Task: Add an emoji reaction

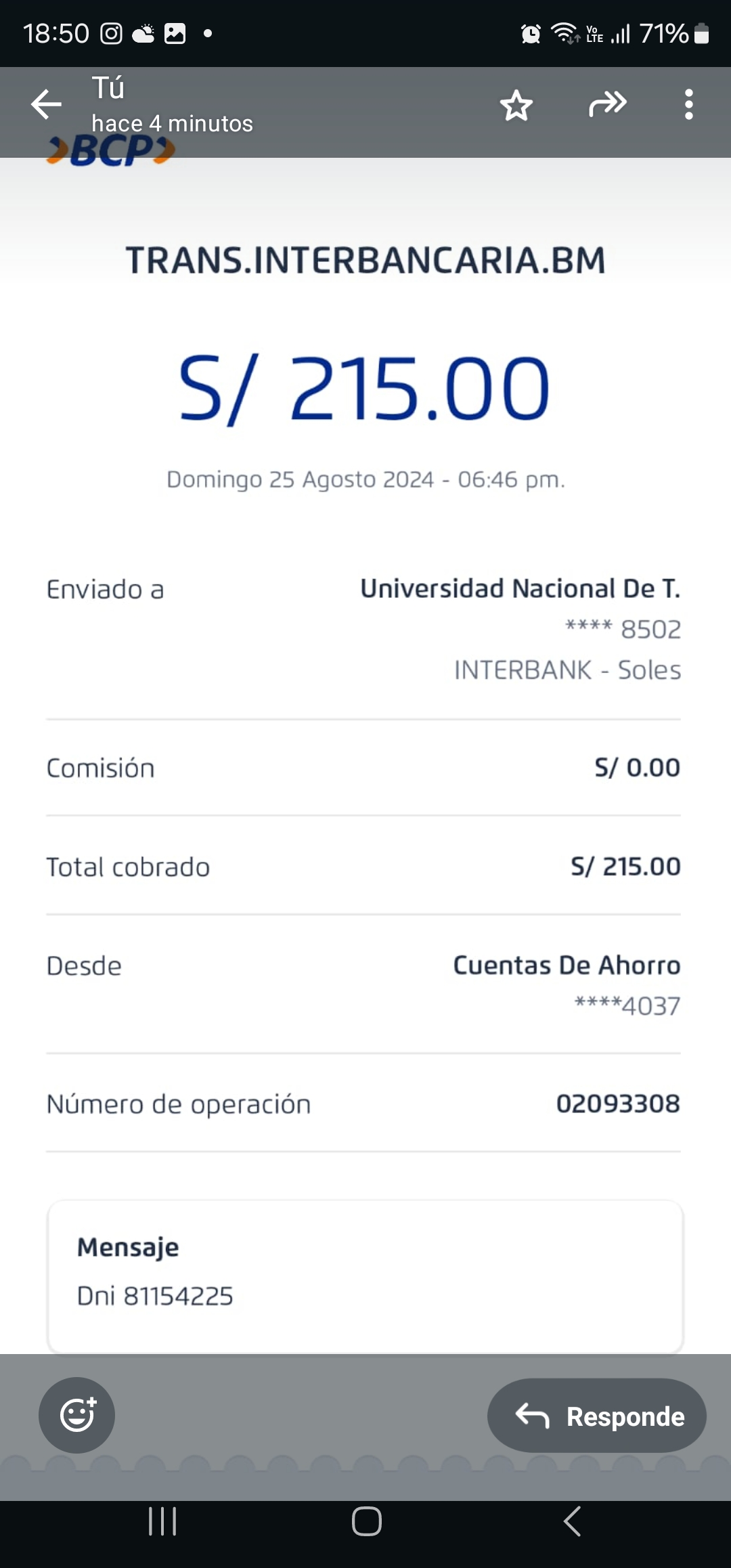Action: (76, 1415)
